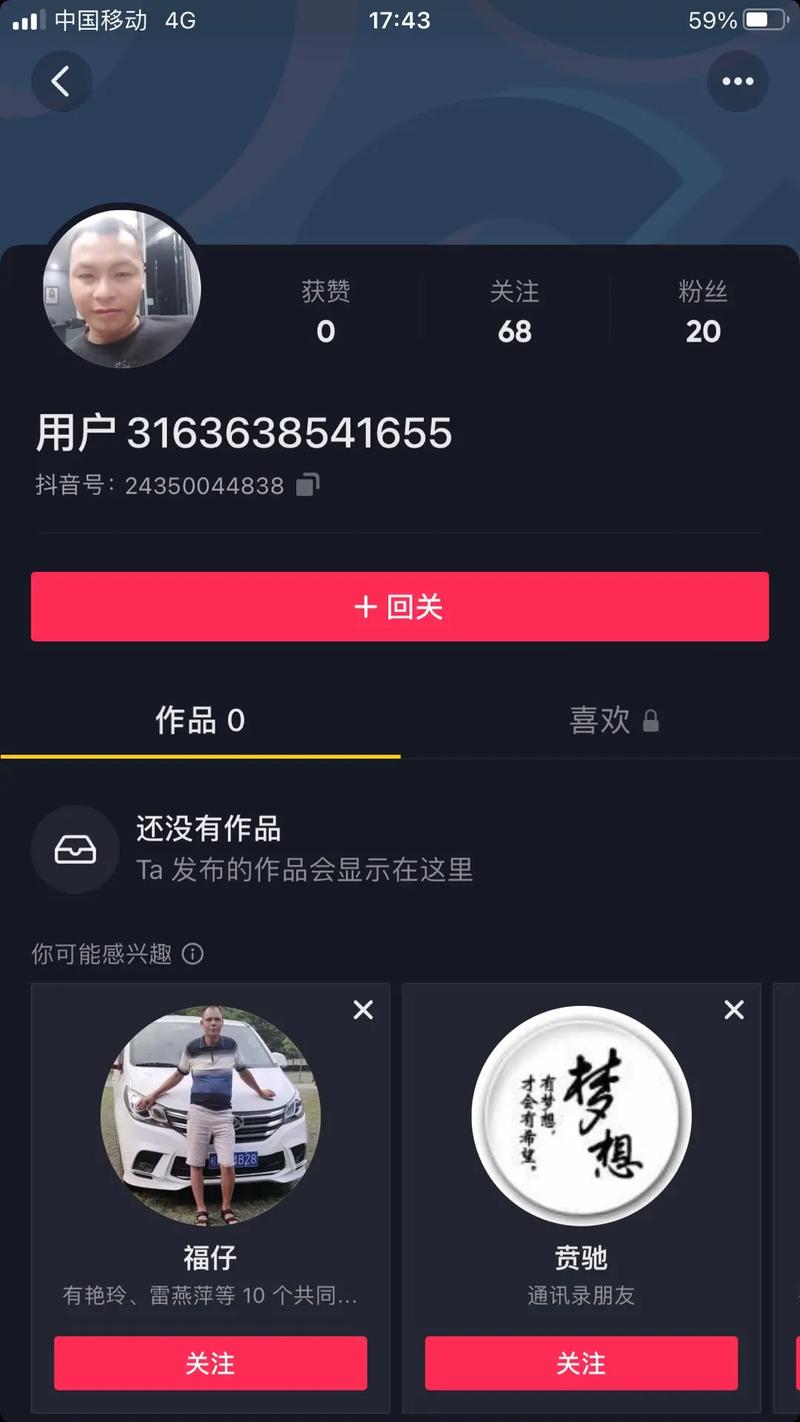Screen dimensions: 800x1422
Task: Open the user's profile avatar photo
Action: tap(120, 290)
